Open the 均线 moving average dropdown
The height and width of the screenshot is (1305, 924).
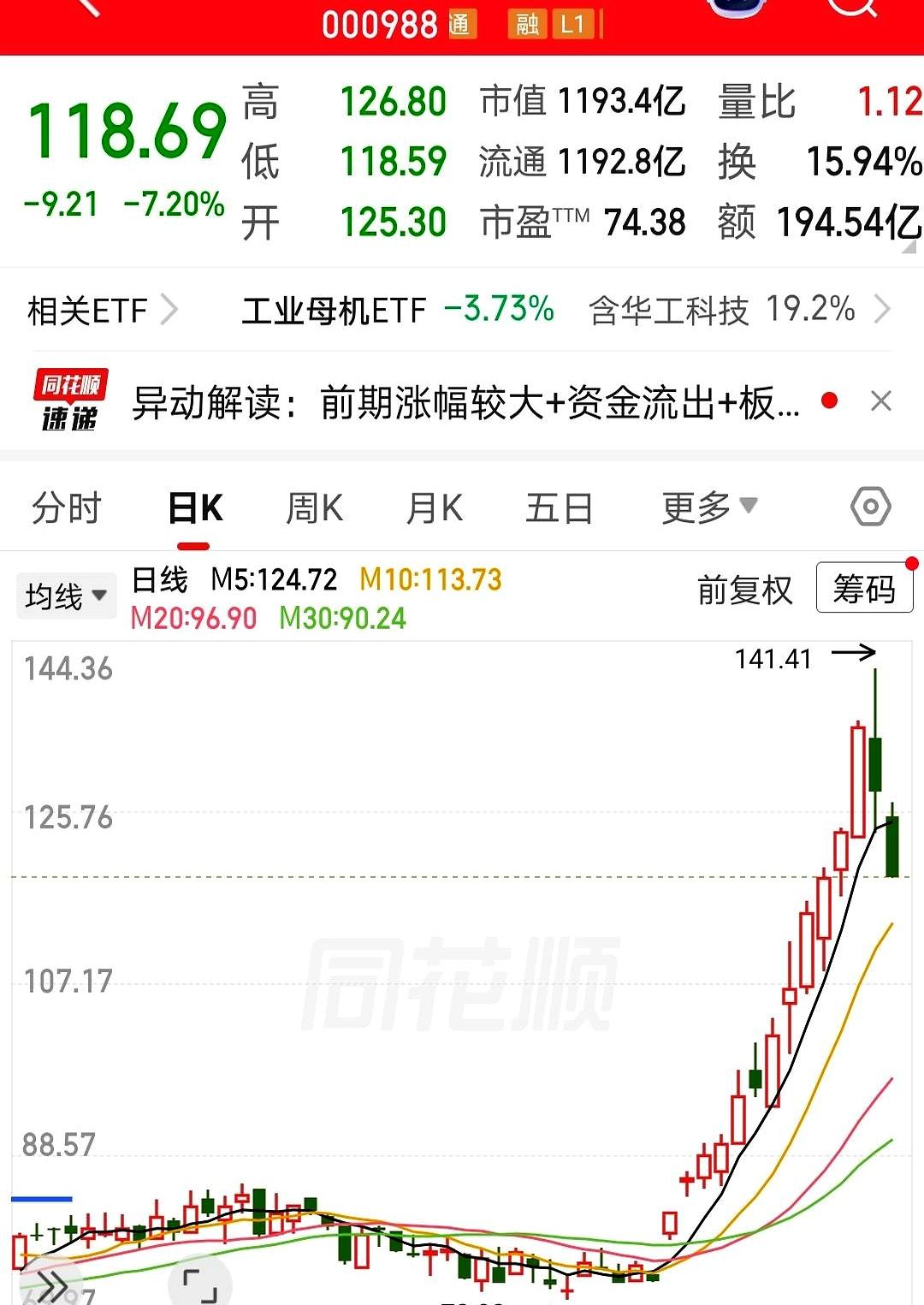coord(66,594)
